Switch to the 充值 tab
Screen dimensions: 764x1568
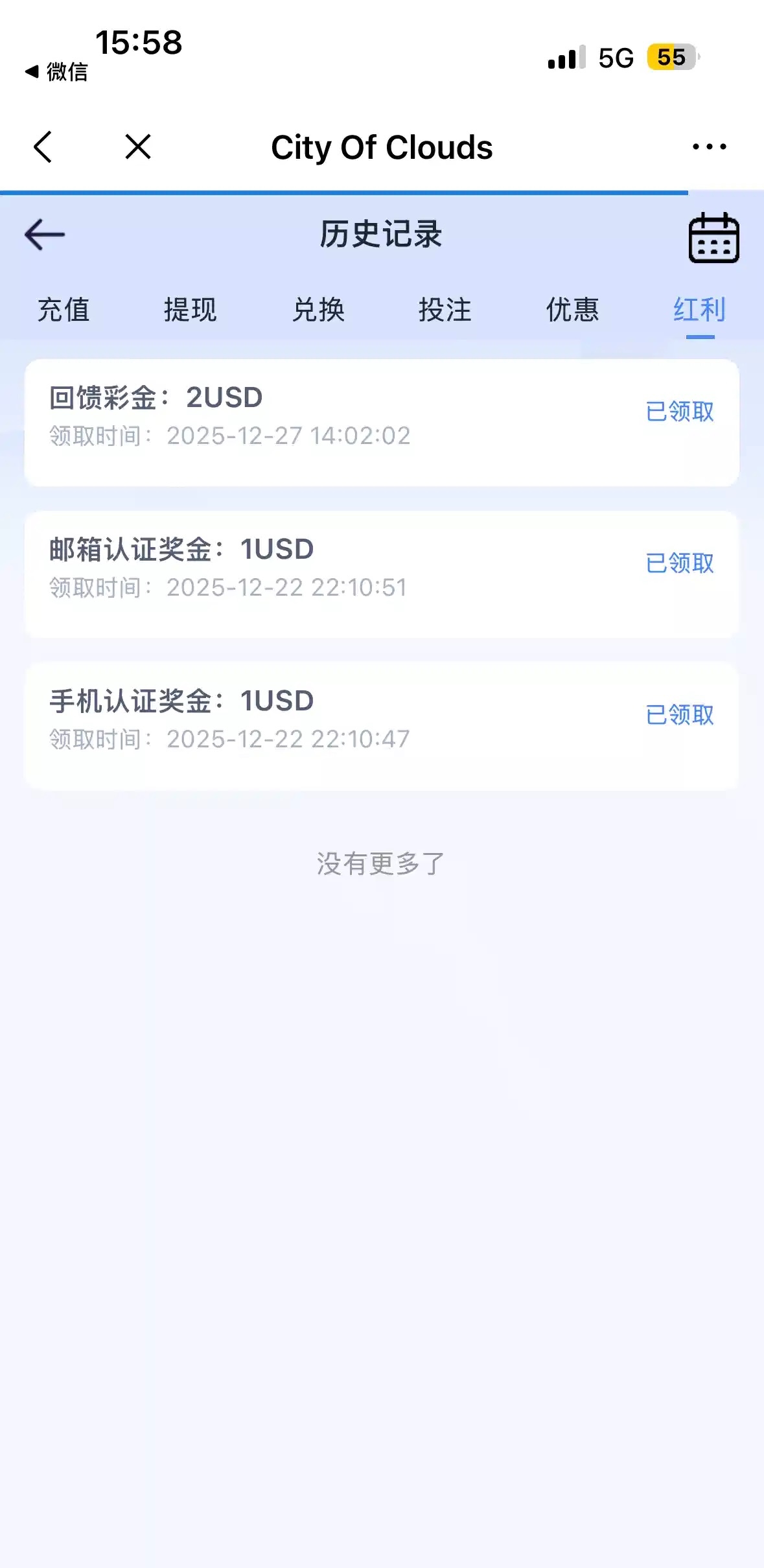(64, 310)
